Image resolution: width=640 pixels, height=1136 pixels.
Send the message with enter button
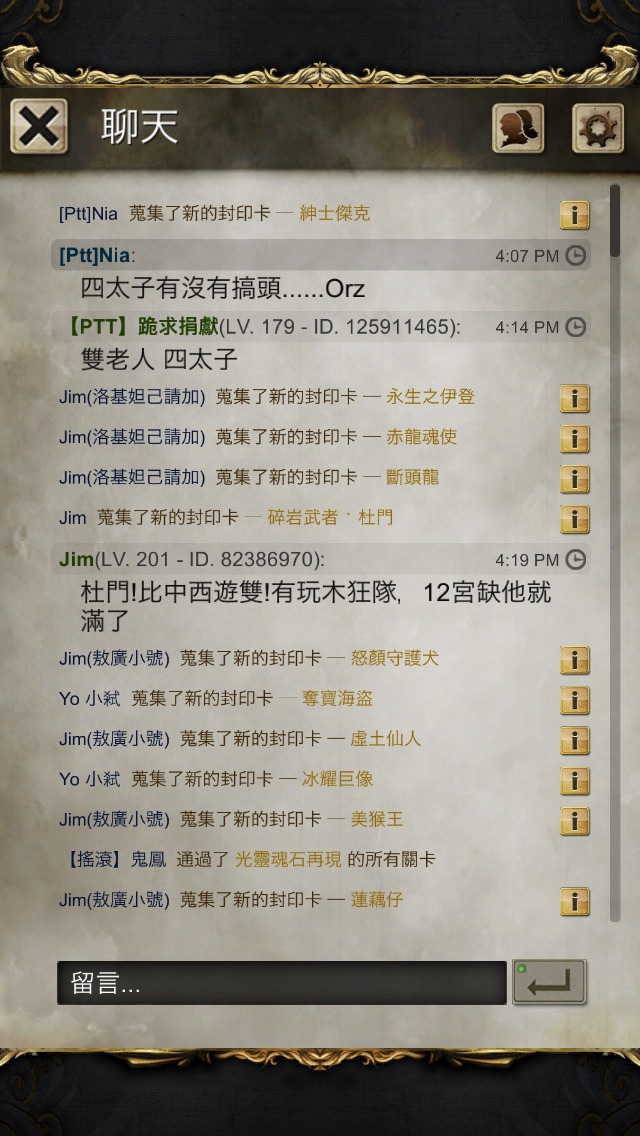coord(549,982)
